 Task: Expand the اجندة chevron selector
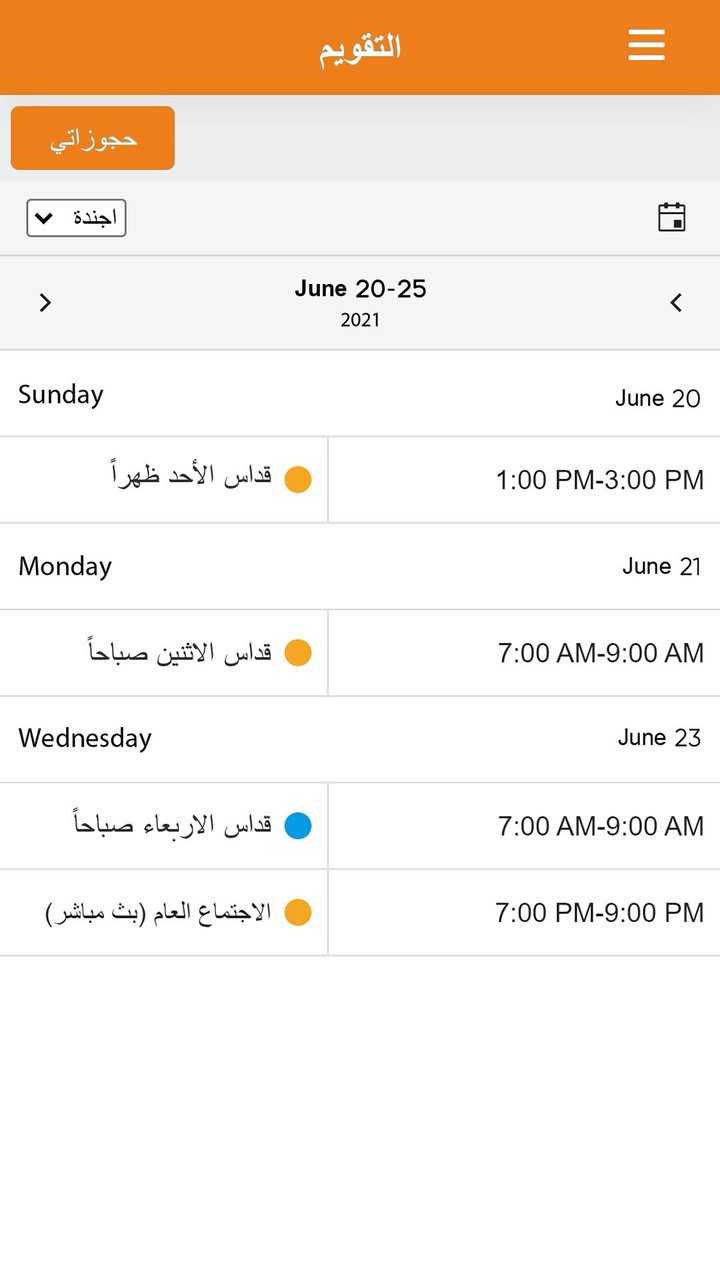coord(43,217)
